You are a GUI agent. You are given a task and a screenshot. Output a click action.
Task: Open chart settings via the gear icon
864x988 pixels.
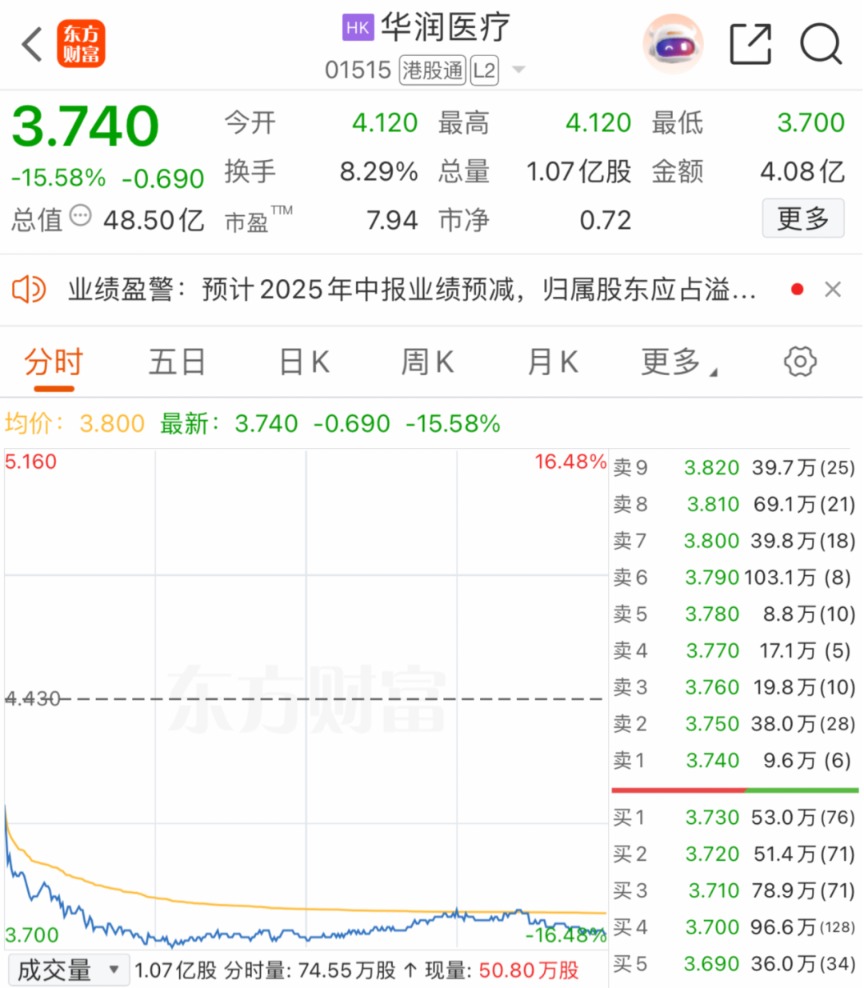pos(799,362)
